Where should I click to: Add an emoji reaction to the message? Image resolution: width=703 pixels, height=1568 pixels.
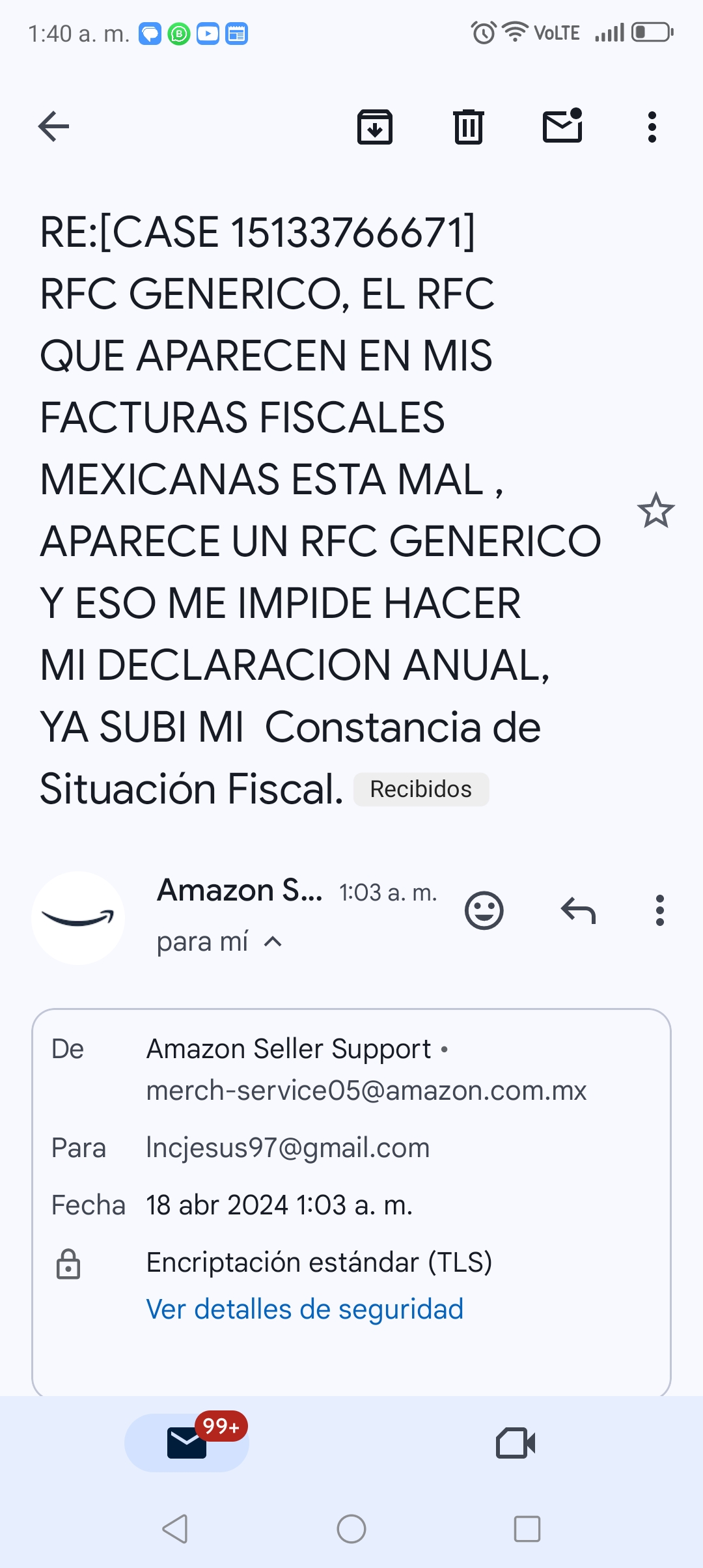(x=484, y=910)
